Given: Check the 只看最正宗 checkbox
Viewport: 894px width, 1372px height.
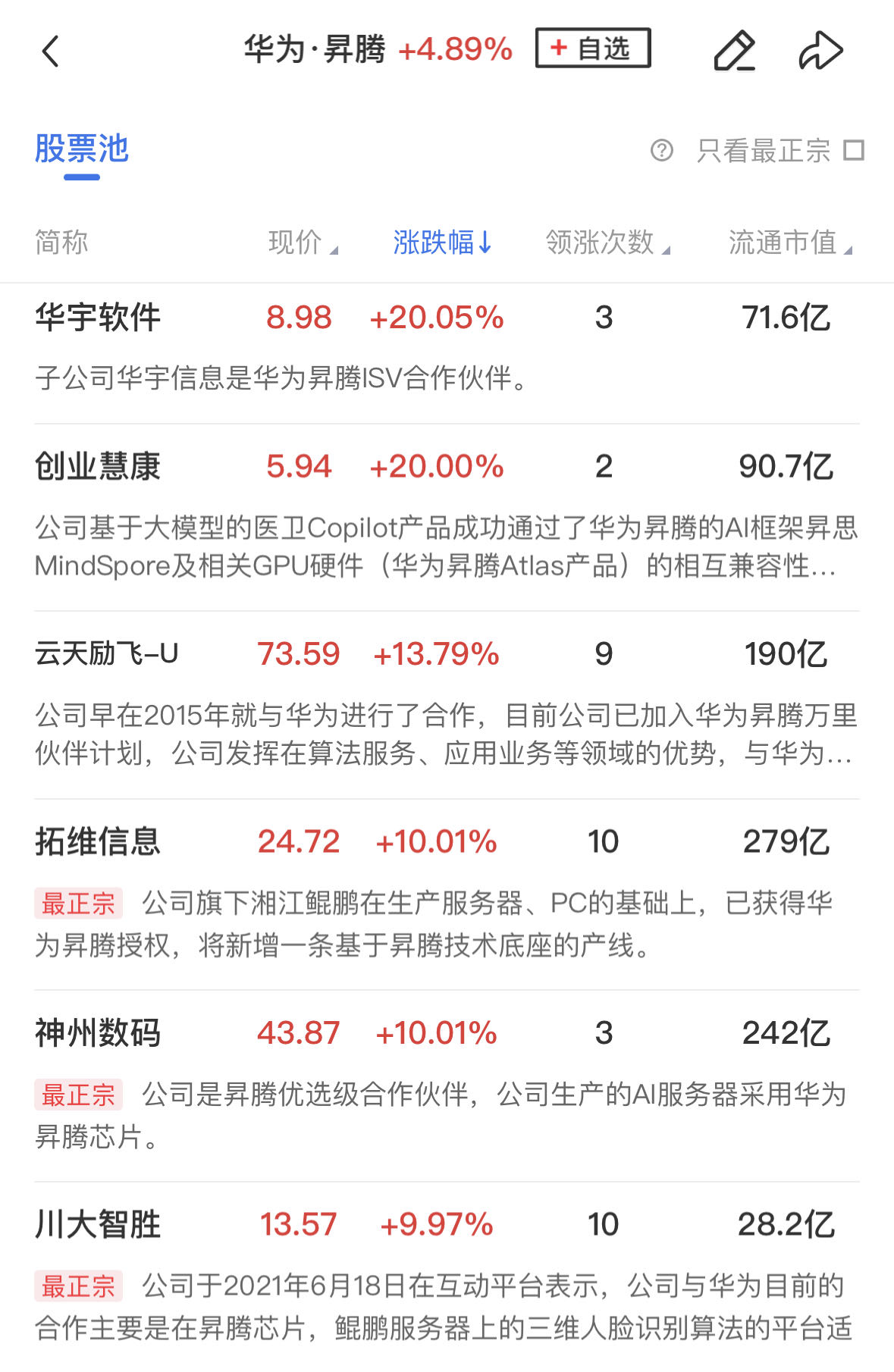Looking at the screenshot, I should click(x=854, y=150).
